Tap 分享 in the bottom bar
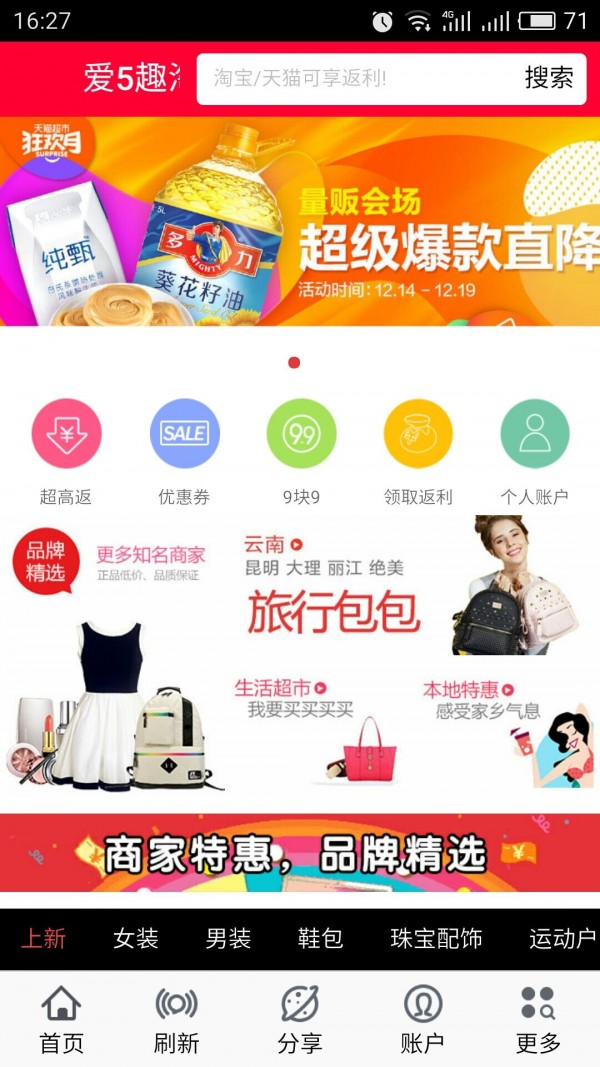 (300, 1020)
